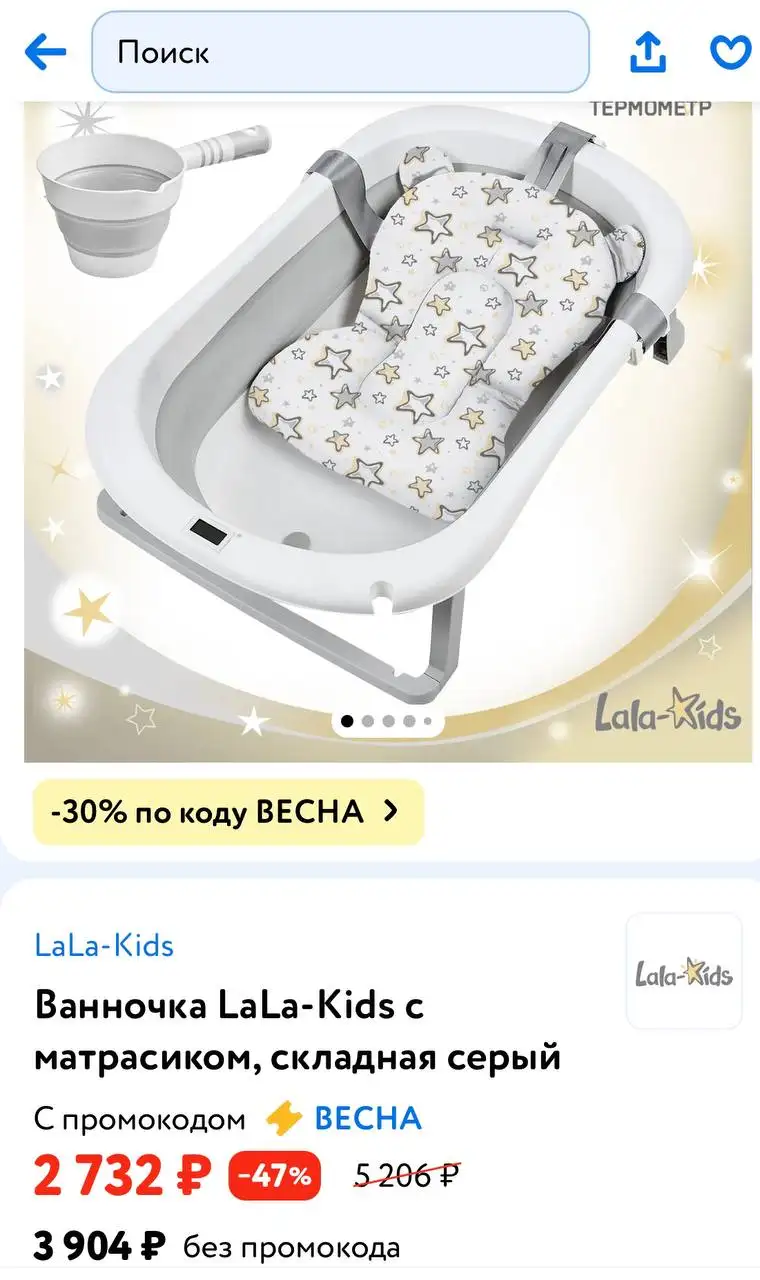Open the share icon

click(648, 52)
